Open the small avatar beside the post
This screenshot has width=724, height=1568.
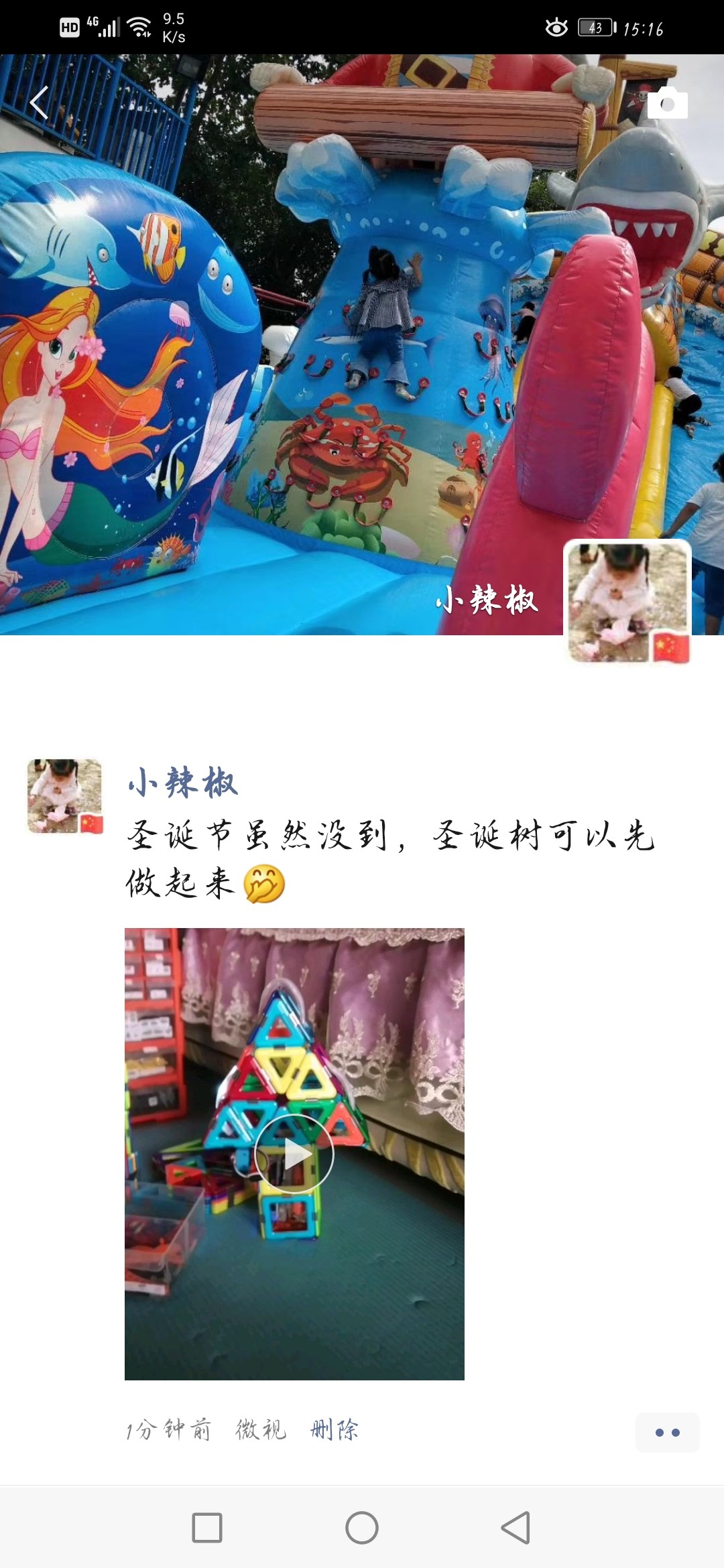[x=64, y=796]
